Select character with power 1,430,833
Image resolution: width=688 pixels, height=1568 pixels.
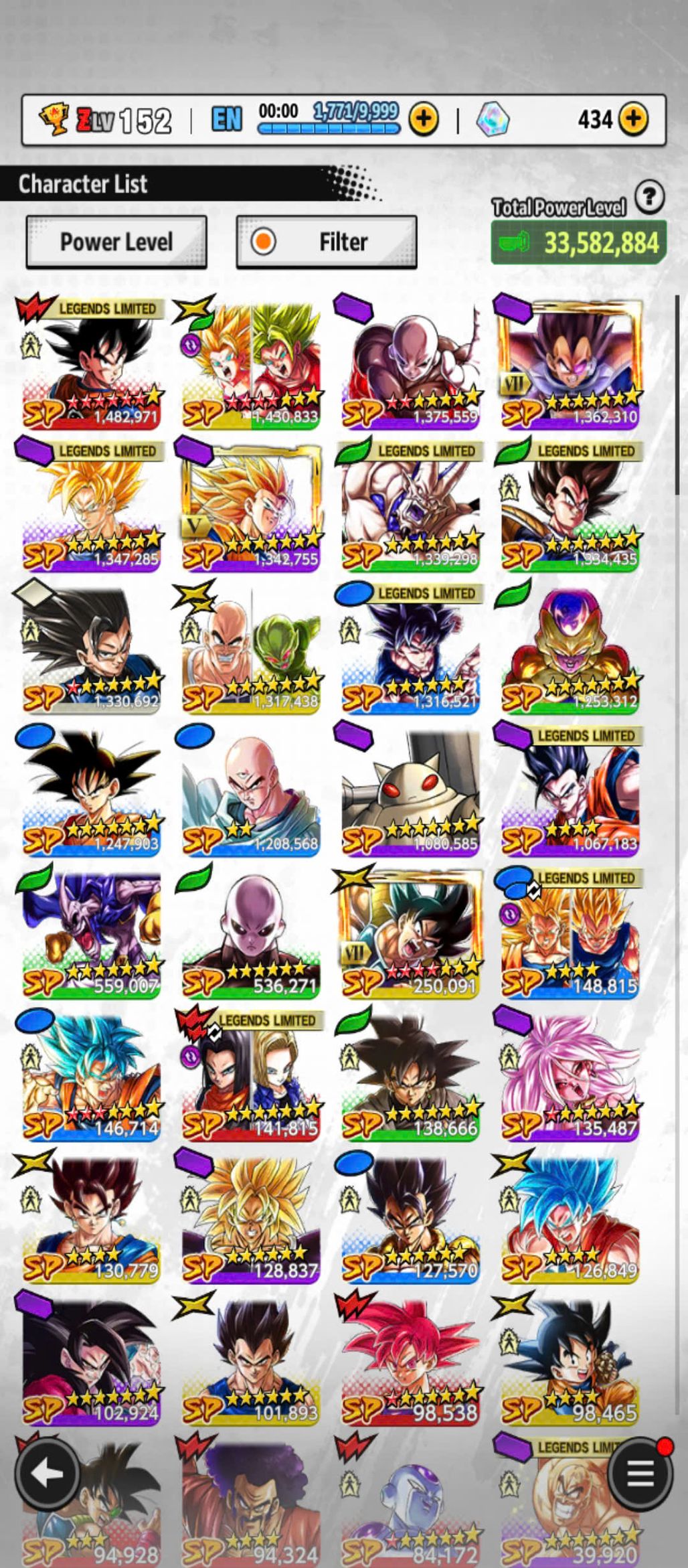[251, 365]
